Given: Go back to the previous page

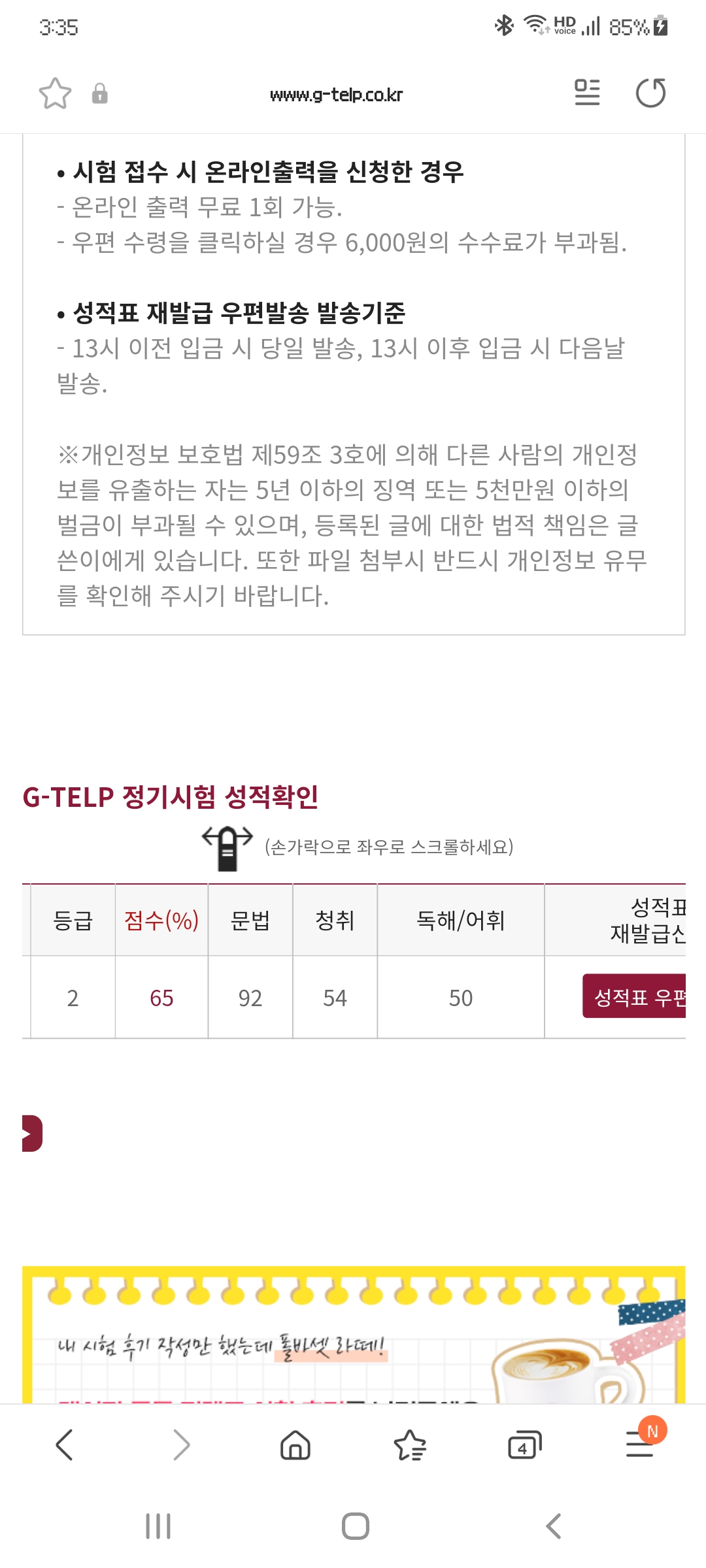Looking at the screenshot, I should [x=64, y=1445].
